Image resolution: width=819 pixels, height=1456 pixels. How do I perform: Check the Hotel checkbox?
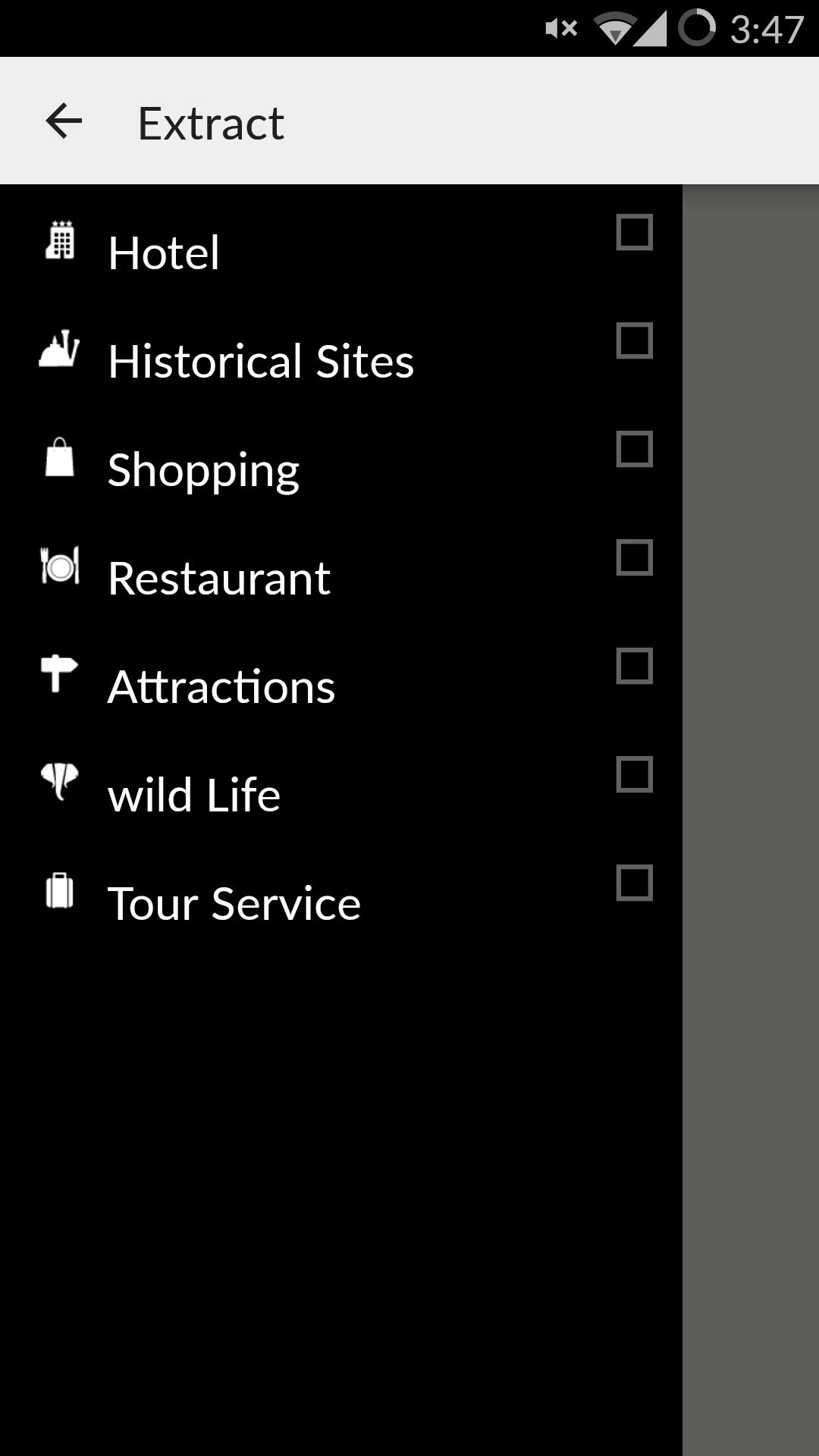(634, 232)
